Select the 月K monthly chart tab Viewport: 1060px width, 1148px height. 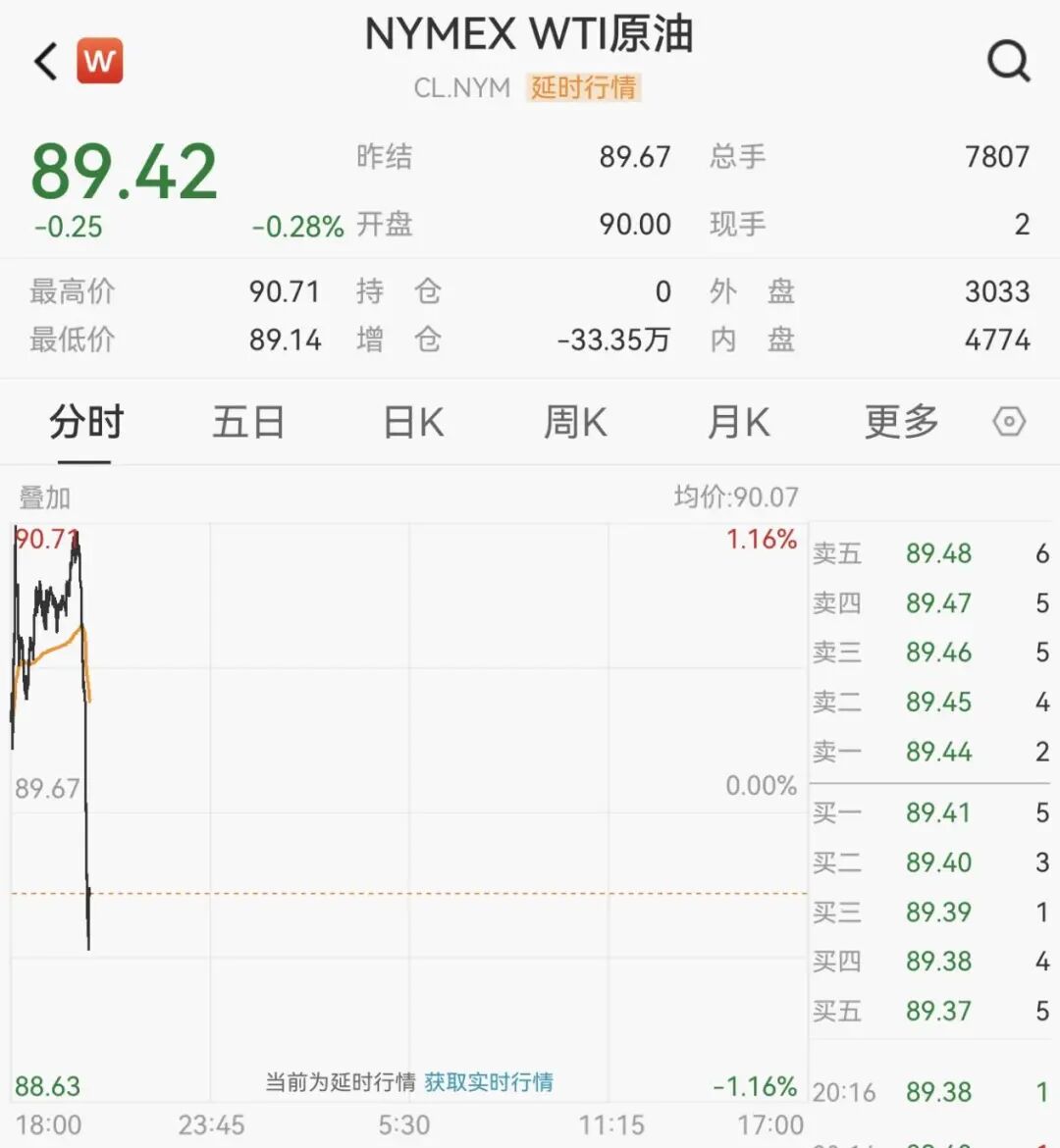click(x=738, y=422)
